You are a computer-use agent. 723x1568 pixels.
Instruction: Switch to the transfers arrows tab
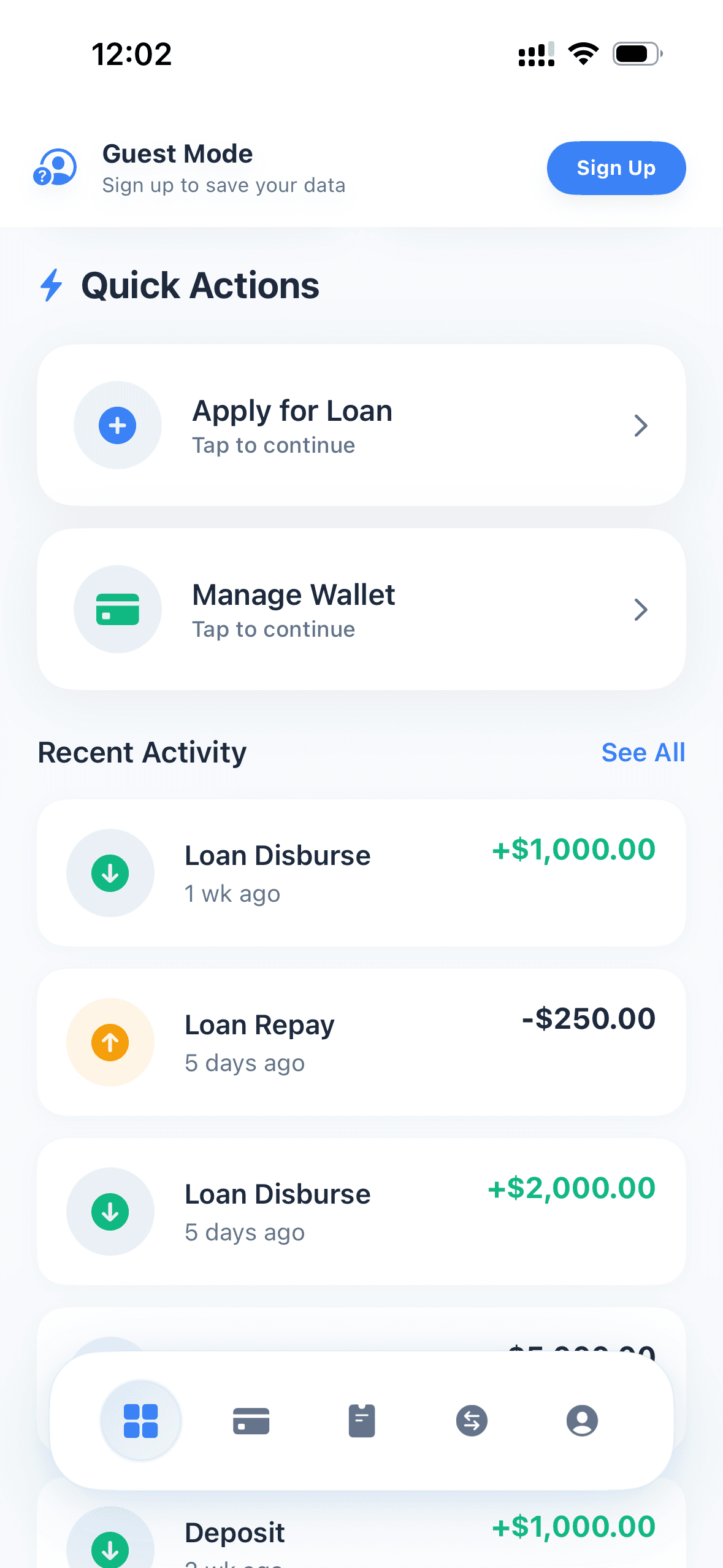coord(472,1421)
